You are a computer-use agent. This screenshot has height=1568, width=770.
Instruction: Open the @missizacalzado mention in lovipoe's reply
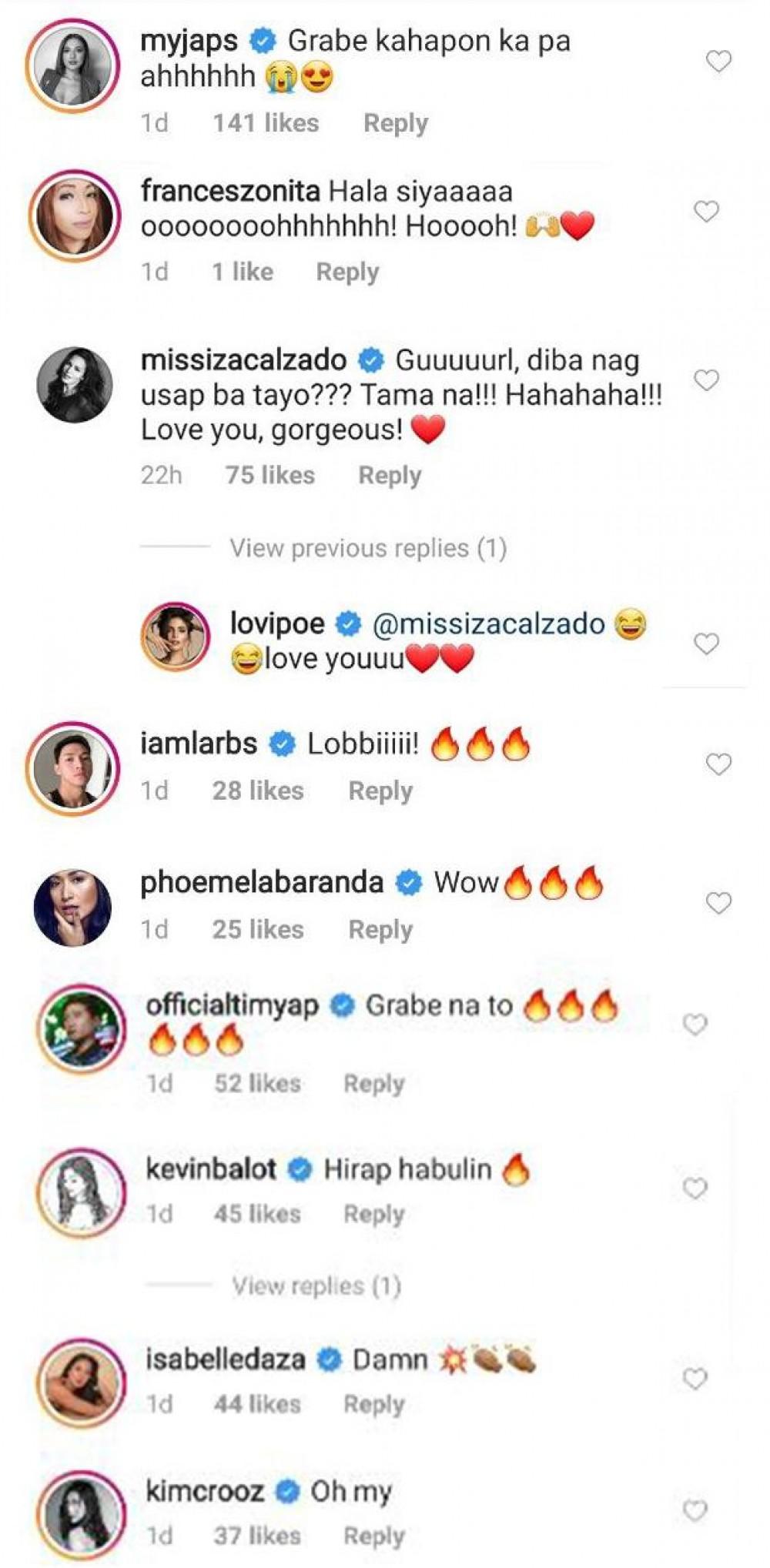click(488, 624)
